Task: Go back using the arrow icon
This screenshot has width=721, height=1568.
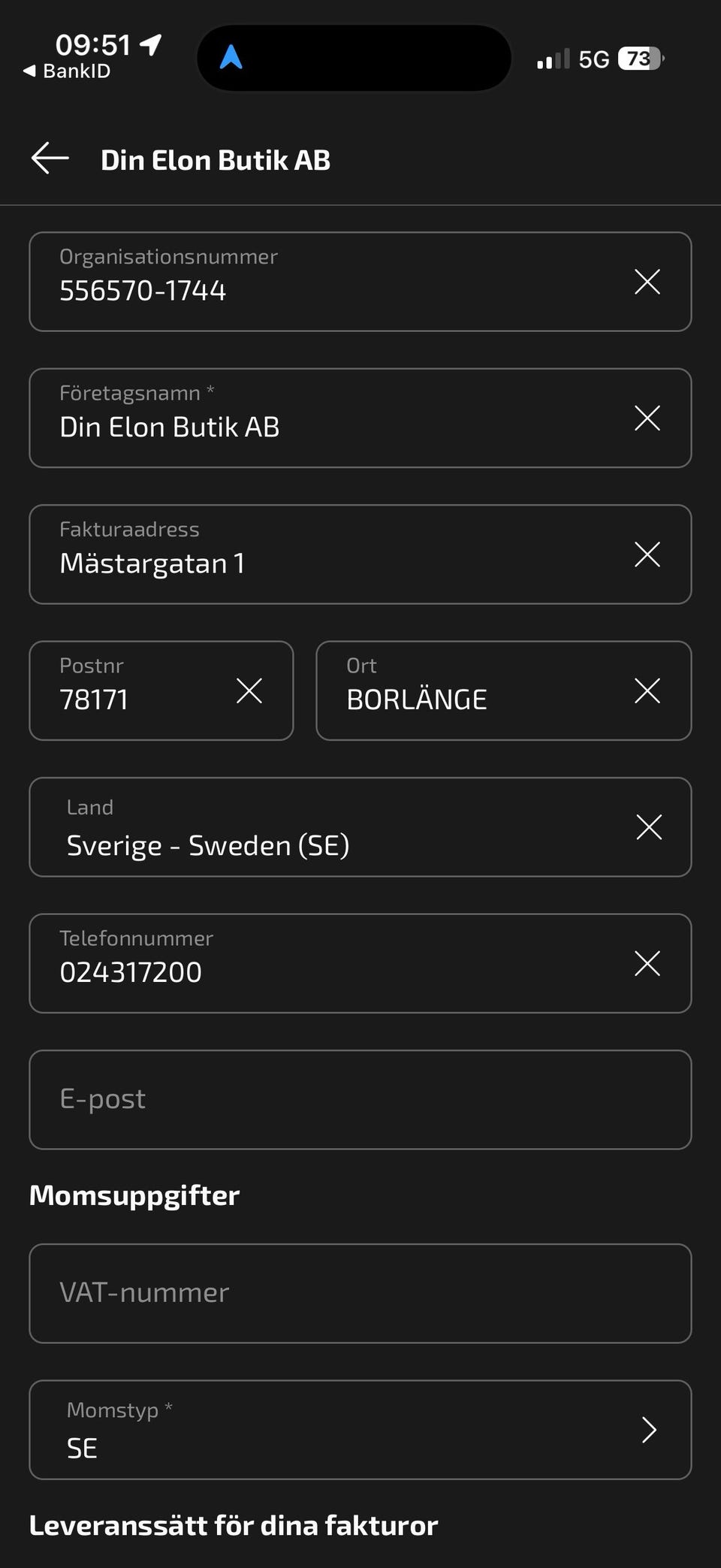Action: coord(50,159)
